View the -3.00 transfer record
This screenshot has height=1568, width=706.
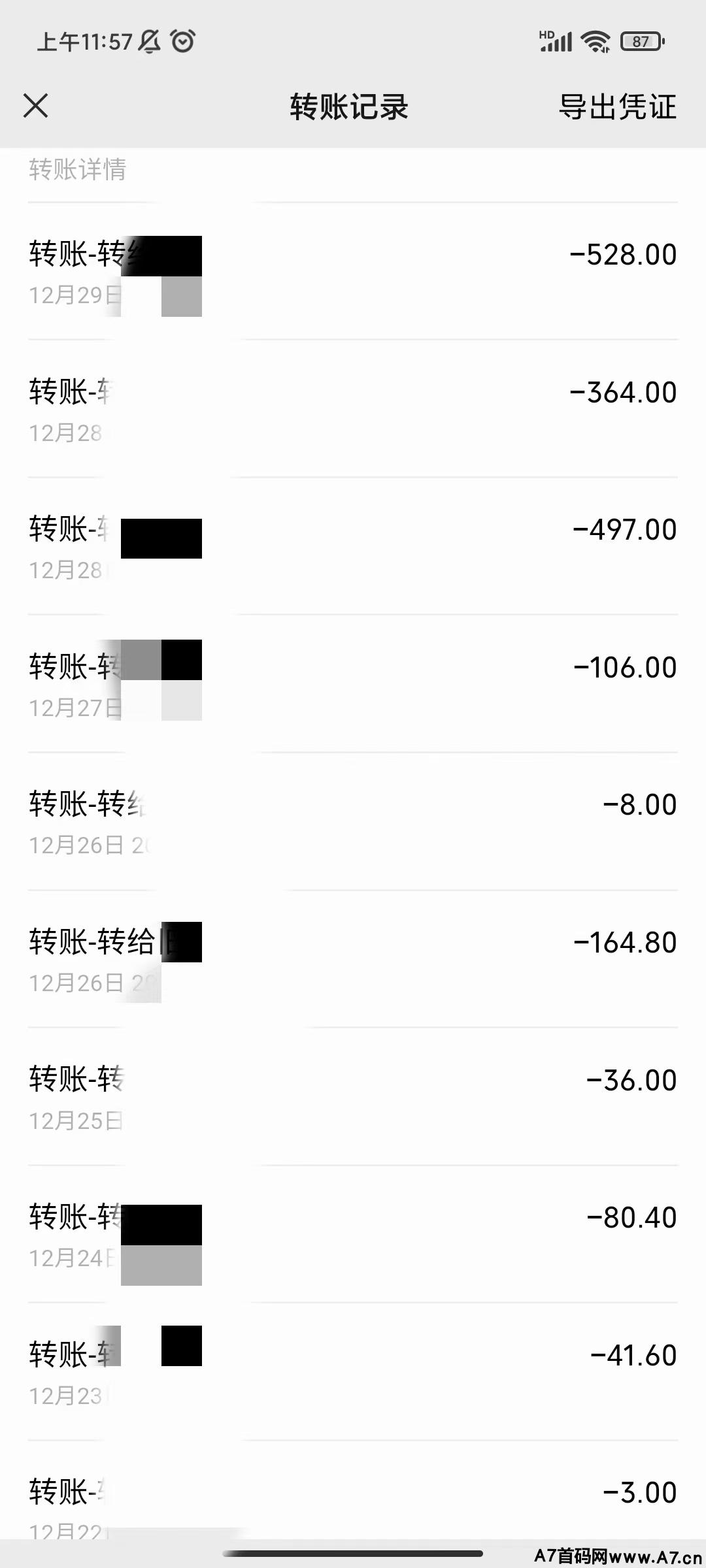tap(353, 1490)
